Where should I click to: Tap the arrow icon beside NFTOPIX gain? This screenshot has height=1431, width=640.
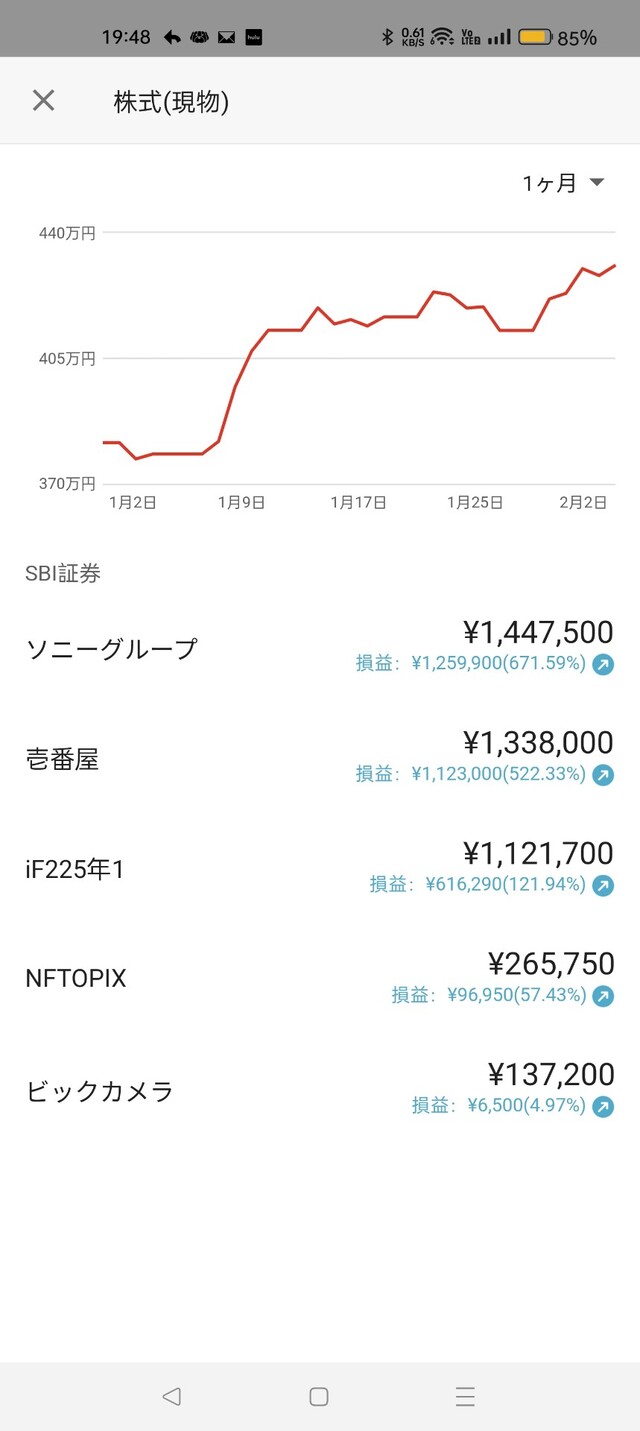[603, 996]
